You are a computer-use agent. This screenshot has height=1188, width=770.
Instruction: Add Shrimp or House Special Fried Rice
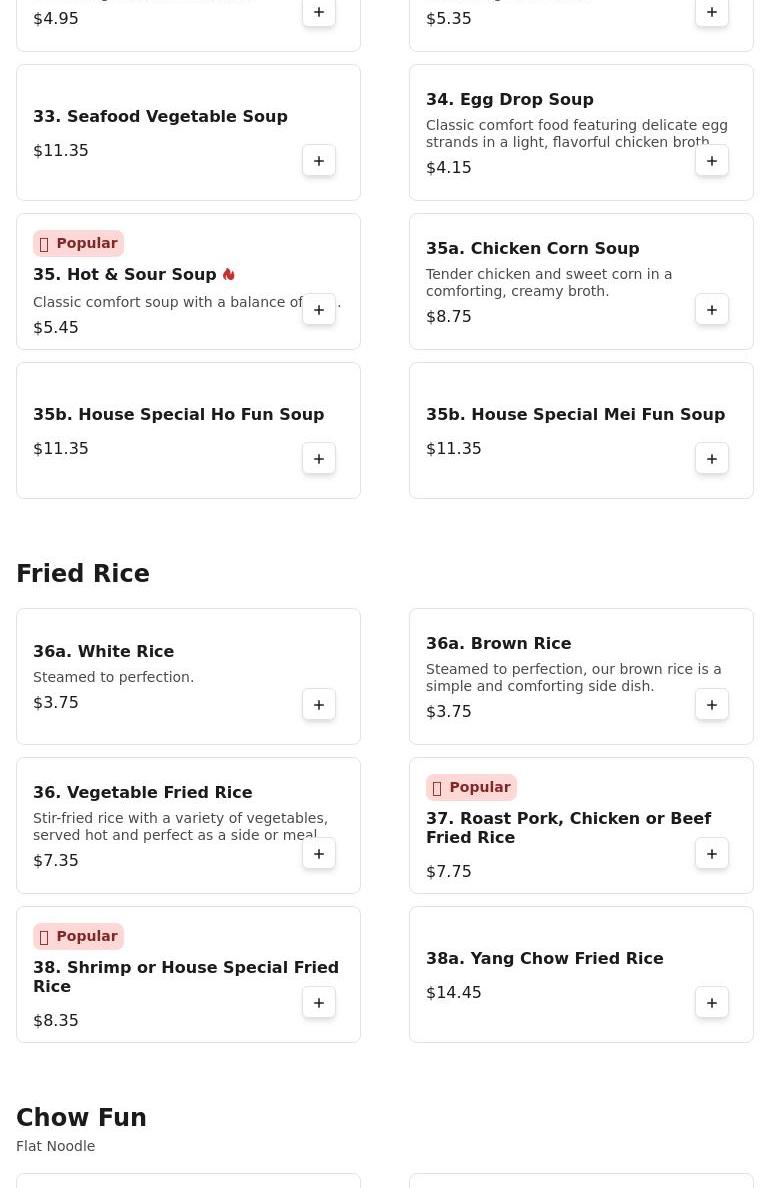[x=319, y=1003]
